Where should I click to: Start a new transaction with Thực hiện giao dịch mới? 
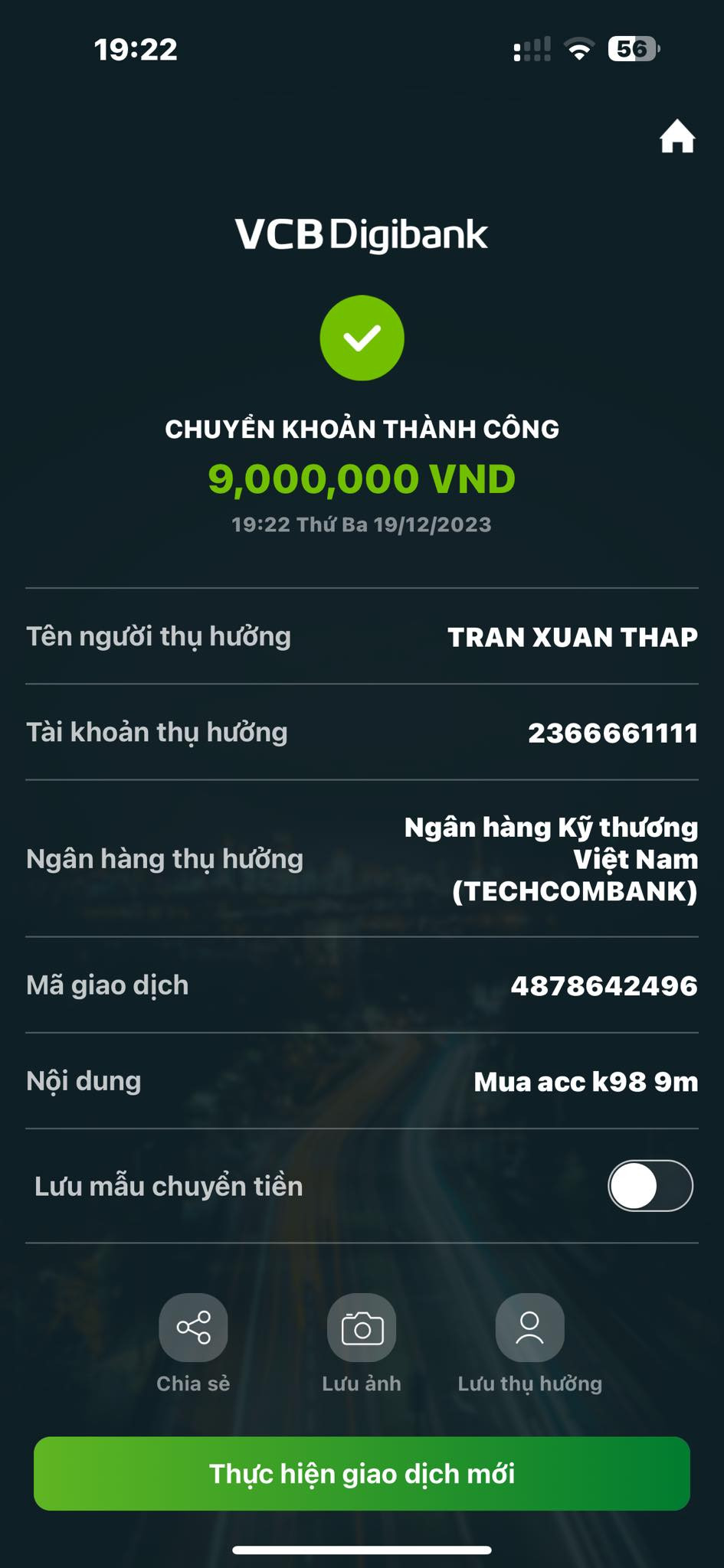[362, 1473]
